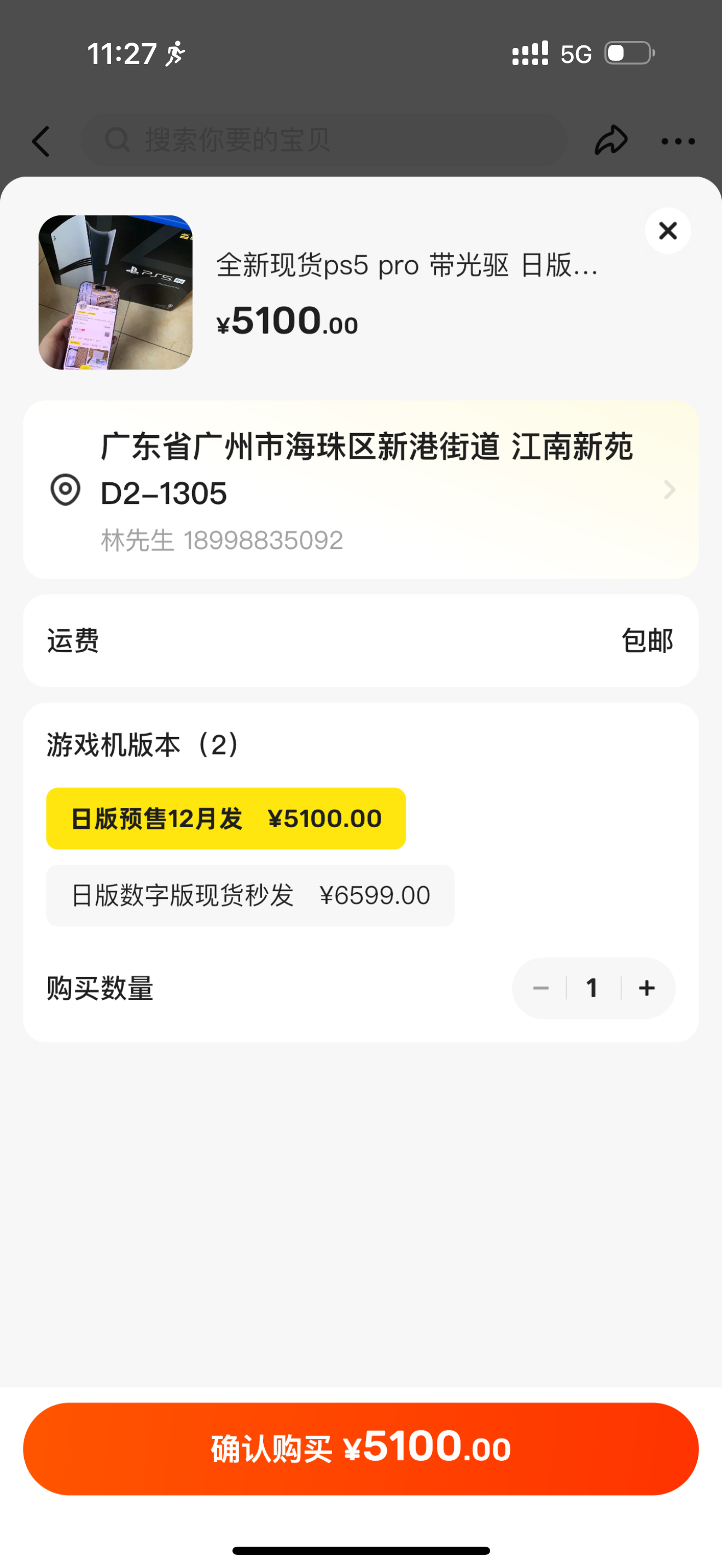Confirm purchase with 确认购买 ¥5100.00
Image resolution: width=722 pixels, height=1568 pixels.
pos(361,1449)
